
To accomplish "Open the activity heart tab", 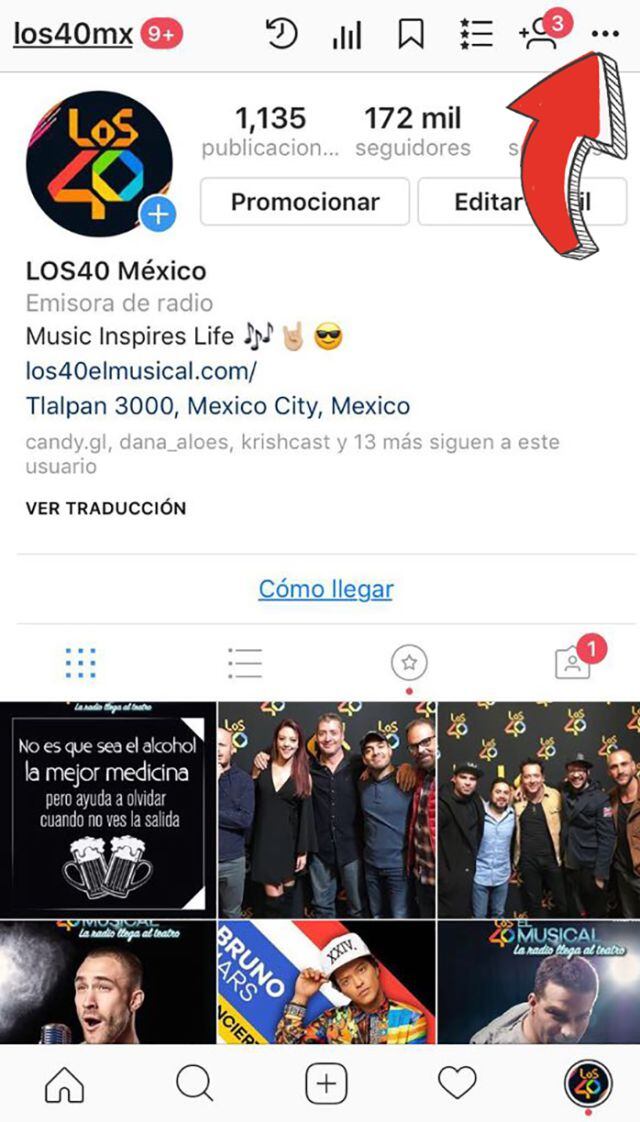I will [457, 1084].
